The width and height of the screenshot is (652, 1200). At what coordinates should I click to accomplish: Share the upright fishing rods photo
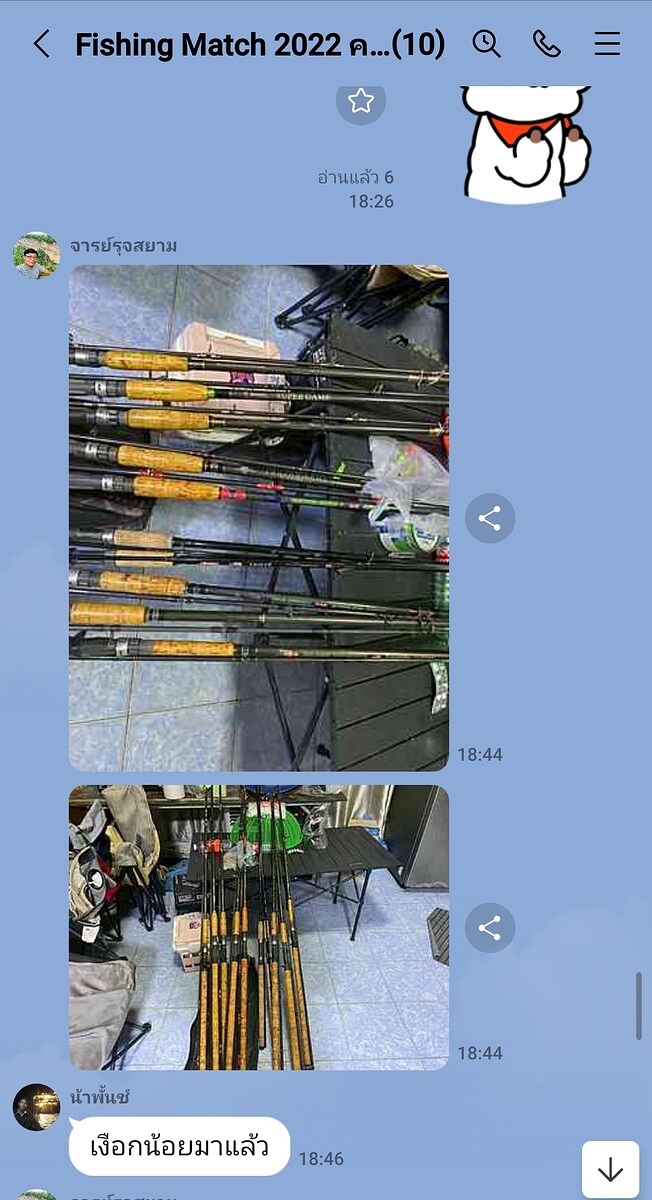click(x=490, y=928)
